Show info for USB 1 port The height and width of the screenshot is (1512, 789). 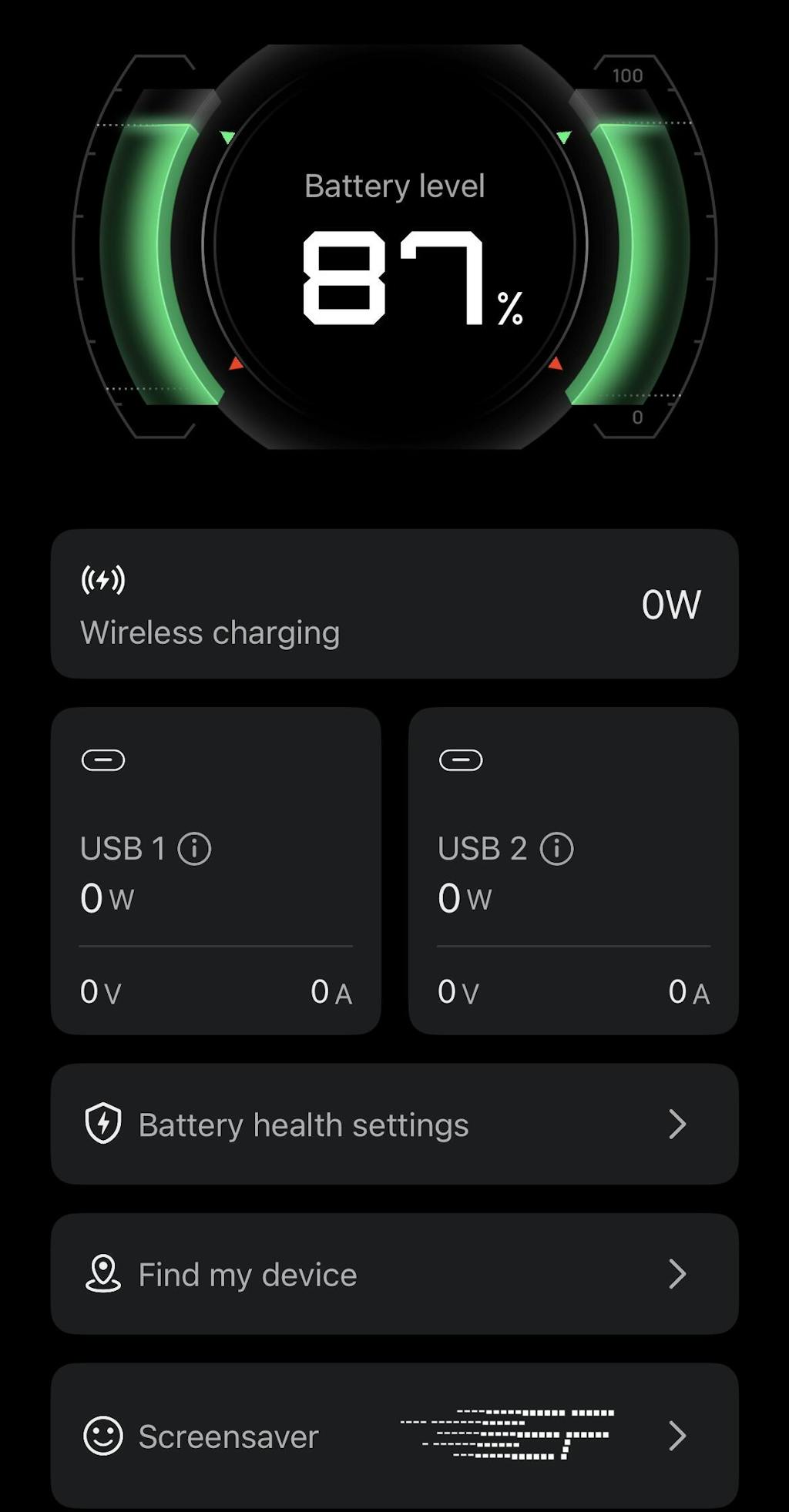[x=194, y=849]
